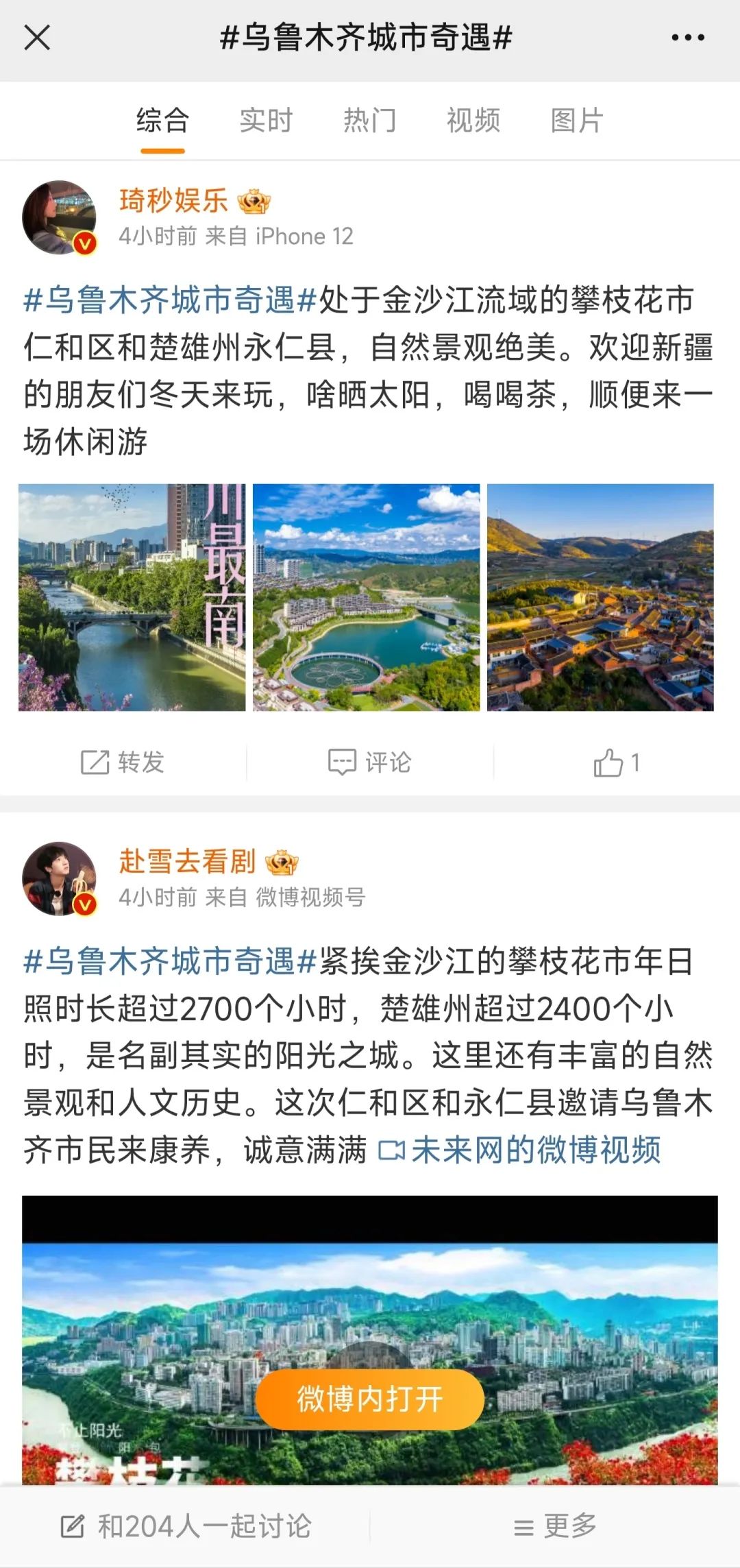Viewport: 740px width, 1568px height.
Task: Switch to the 实时 tab
Action: [x=266, y=120]
